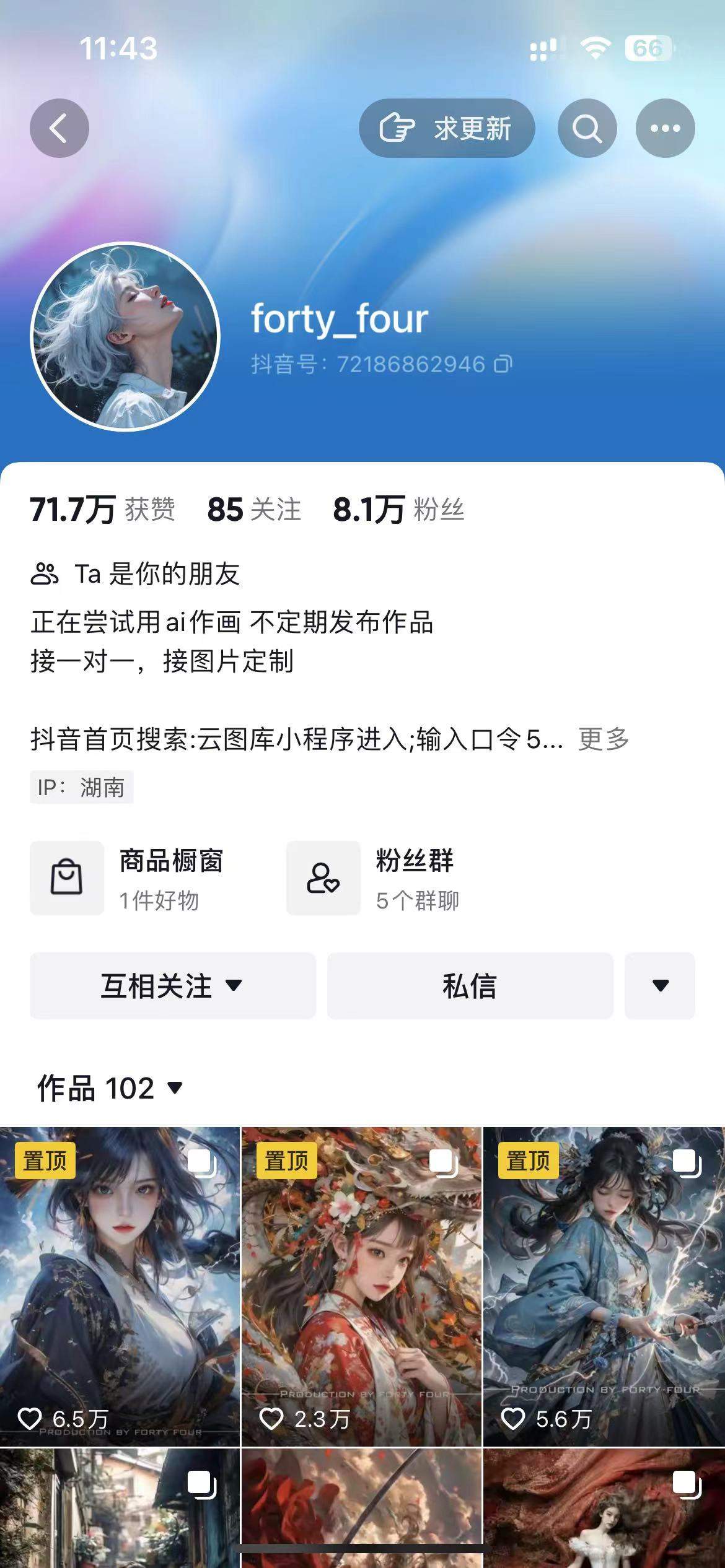Expand the arrow button next to 私信
725x1568 pixels.
660,986
